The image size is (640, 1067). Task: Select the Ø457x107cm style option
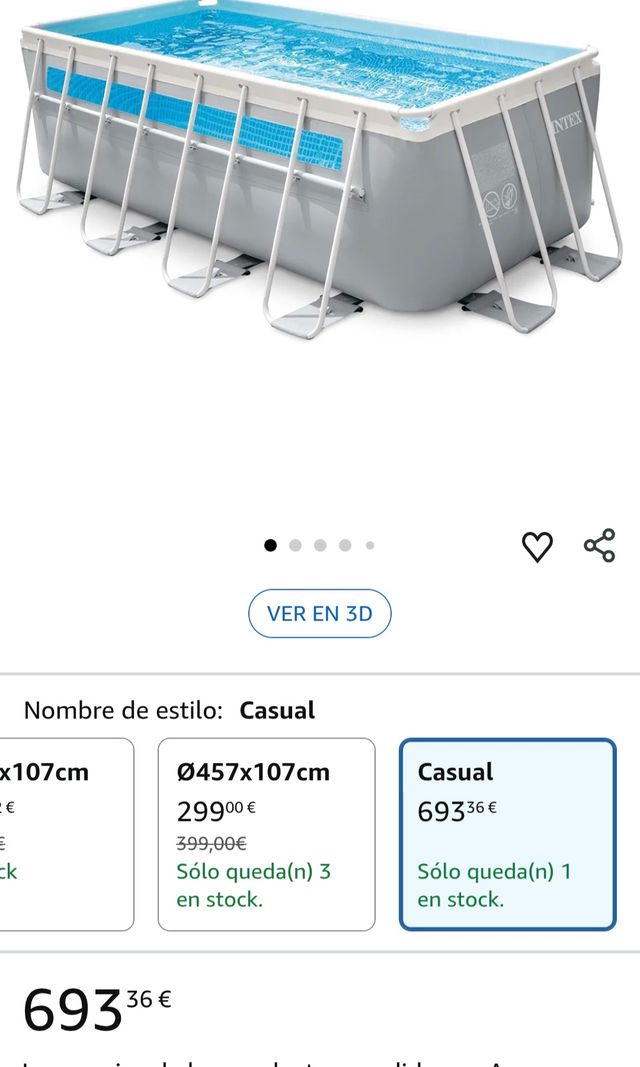[x=266, y=834]
